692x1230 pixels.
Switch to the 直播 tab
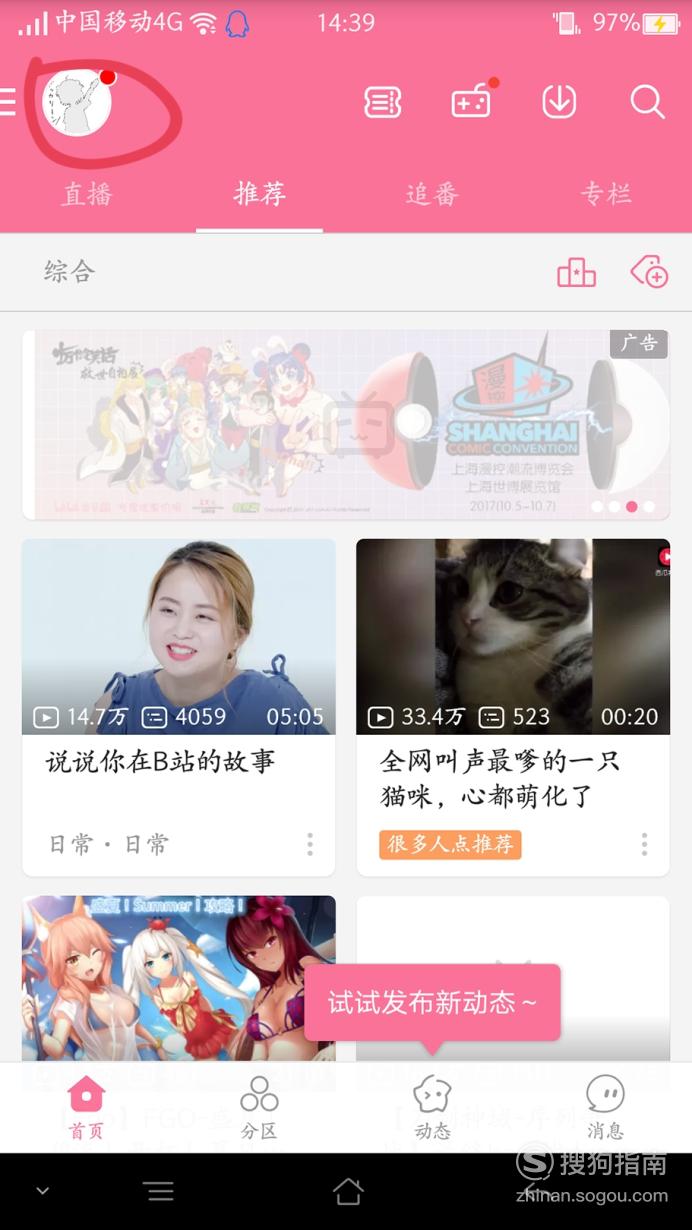[x=87, y=194]
